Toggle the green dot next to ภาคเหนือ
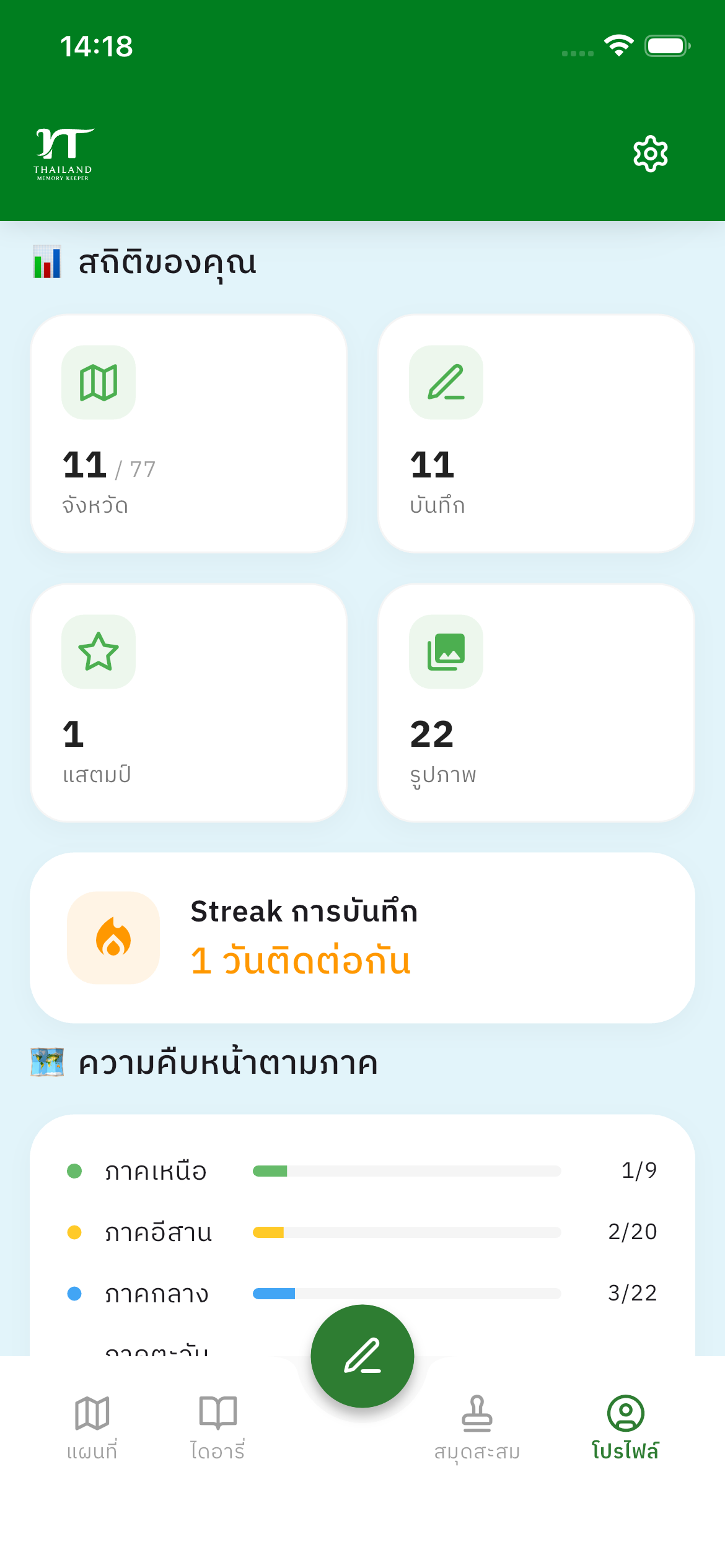This screenshot has height=1568, width=725. 76,1170
